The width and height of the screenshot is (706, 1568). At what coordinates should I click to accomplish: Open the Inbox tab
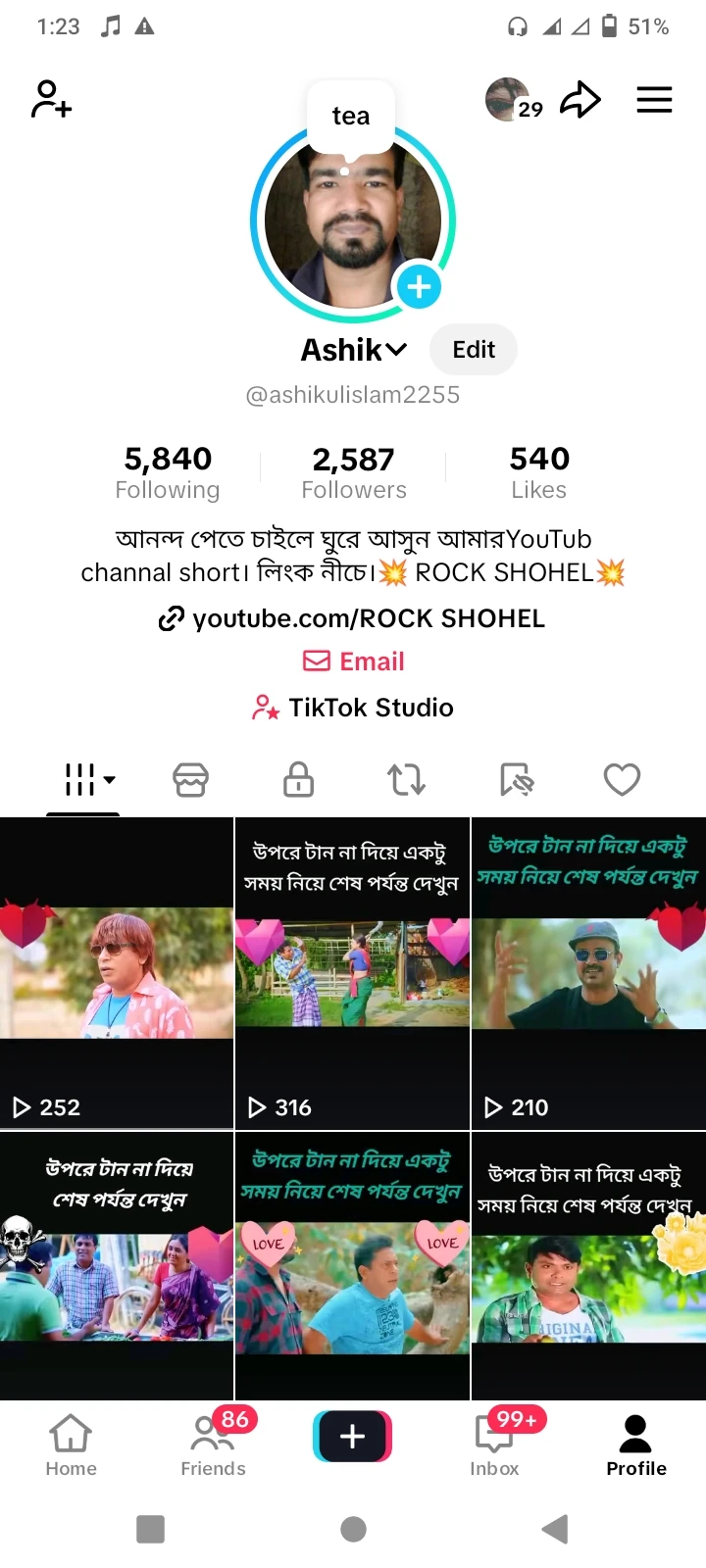tap(494, 1445)
